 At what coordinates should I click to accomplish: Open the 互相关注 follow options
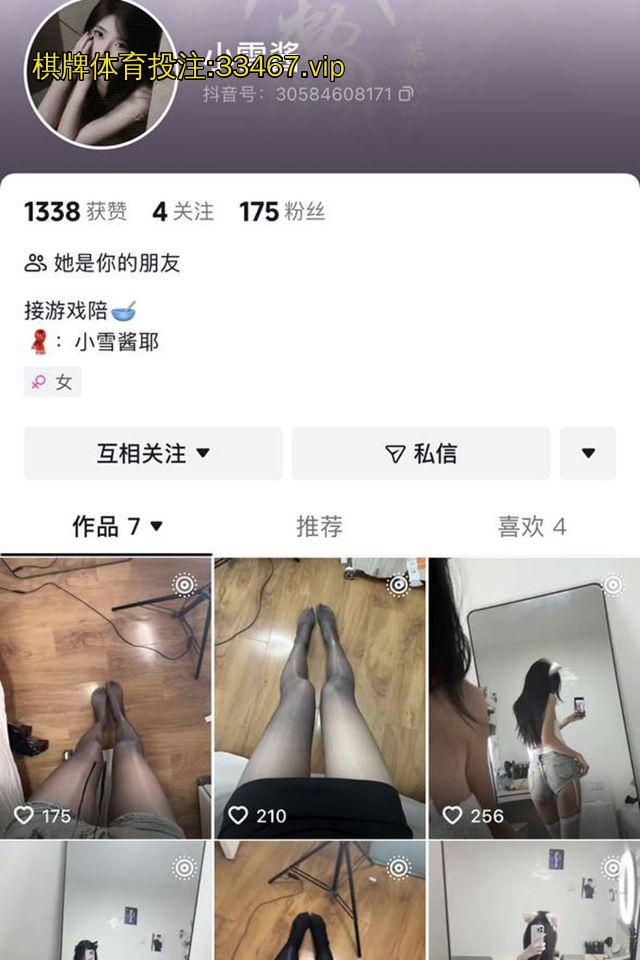pos(153,453)
